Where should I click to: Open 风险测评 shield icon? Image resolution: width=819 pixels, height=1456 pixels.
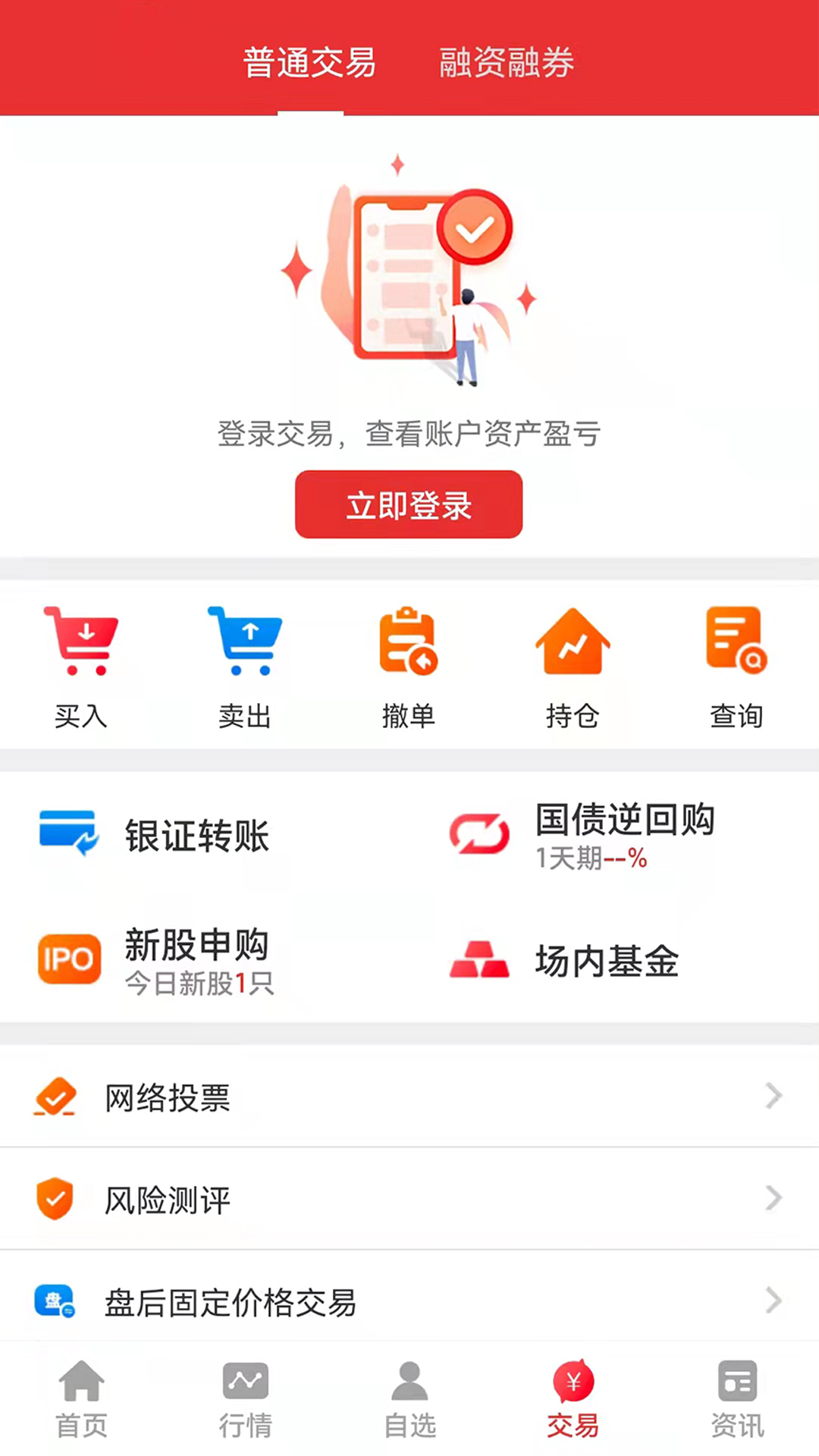pyautogui.click(x=55, y=1198)
